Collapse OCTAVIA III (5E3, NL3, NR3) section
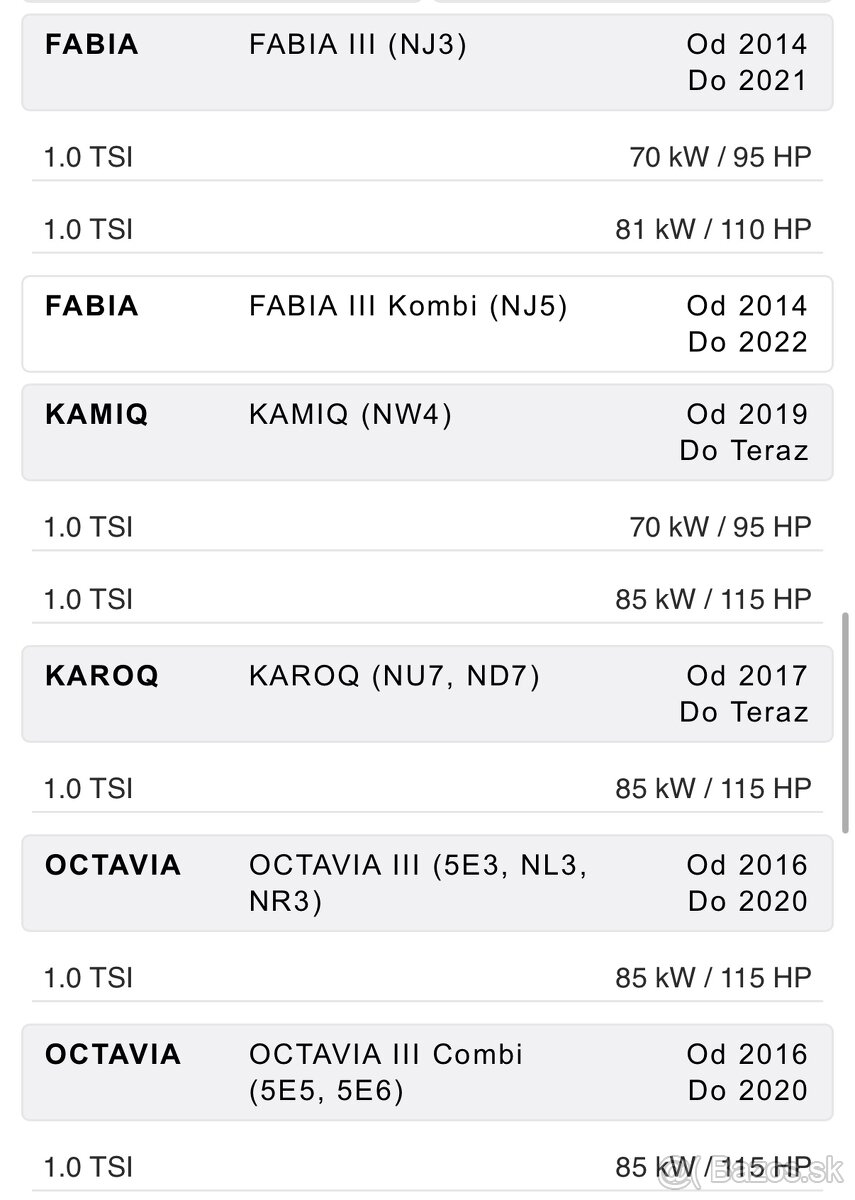Image resolution: width=855 pixels, height=1200 pixels. coord(427,883)
